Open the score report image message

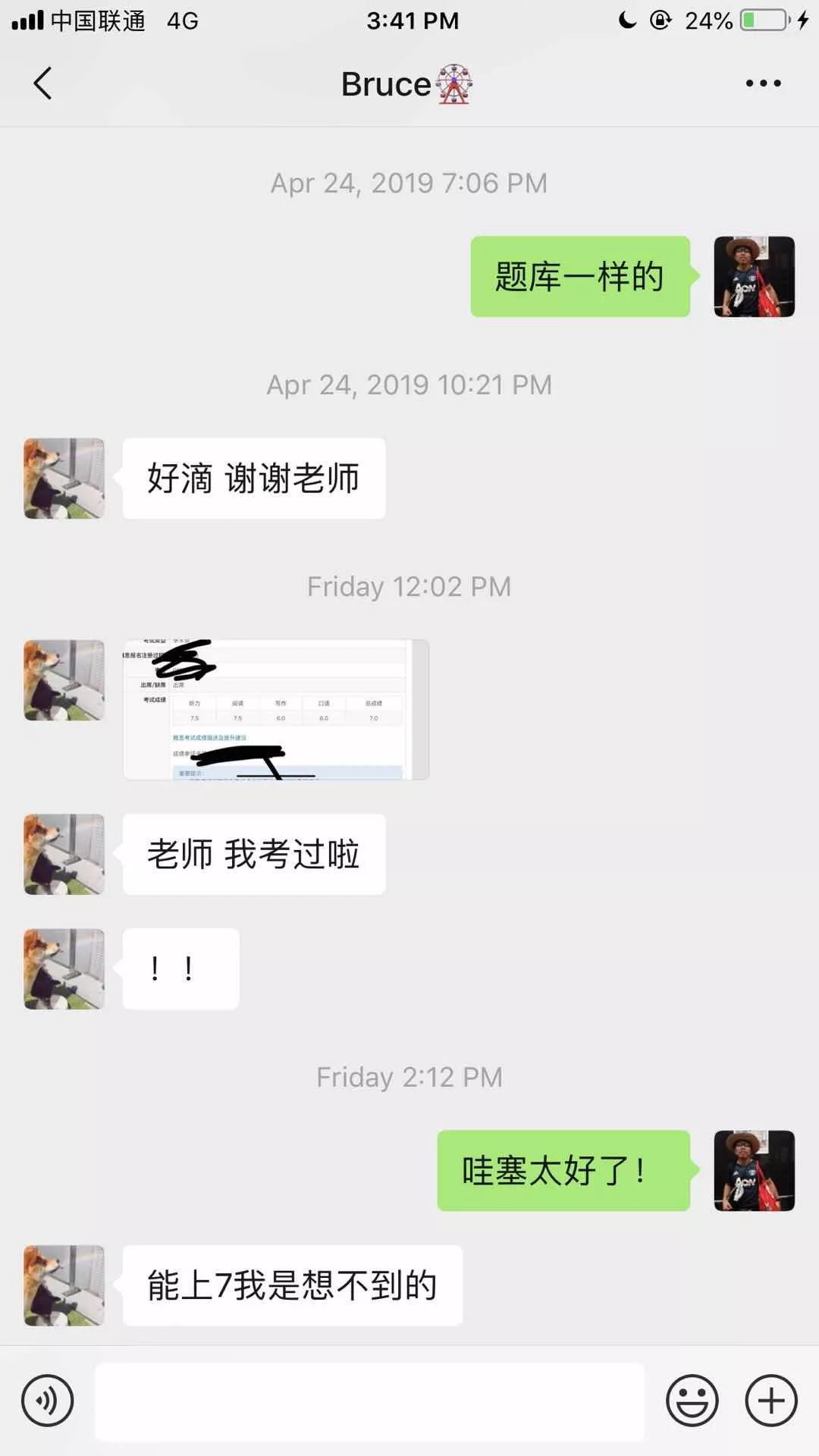(x=276, y=710)
